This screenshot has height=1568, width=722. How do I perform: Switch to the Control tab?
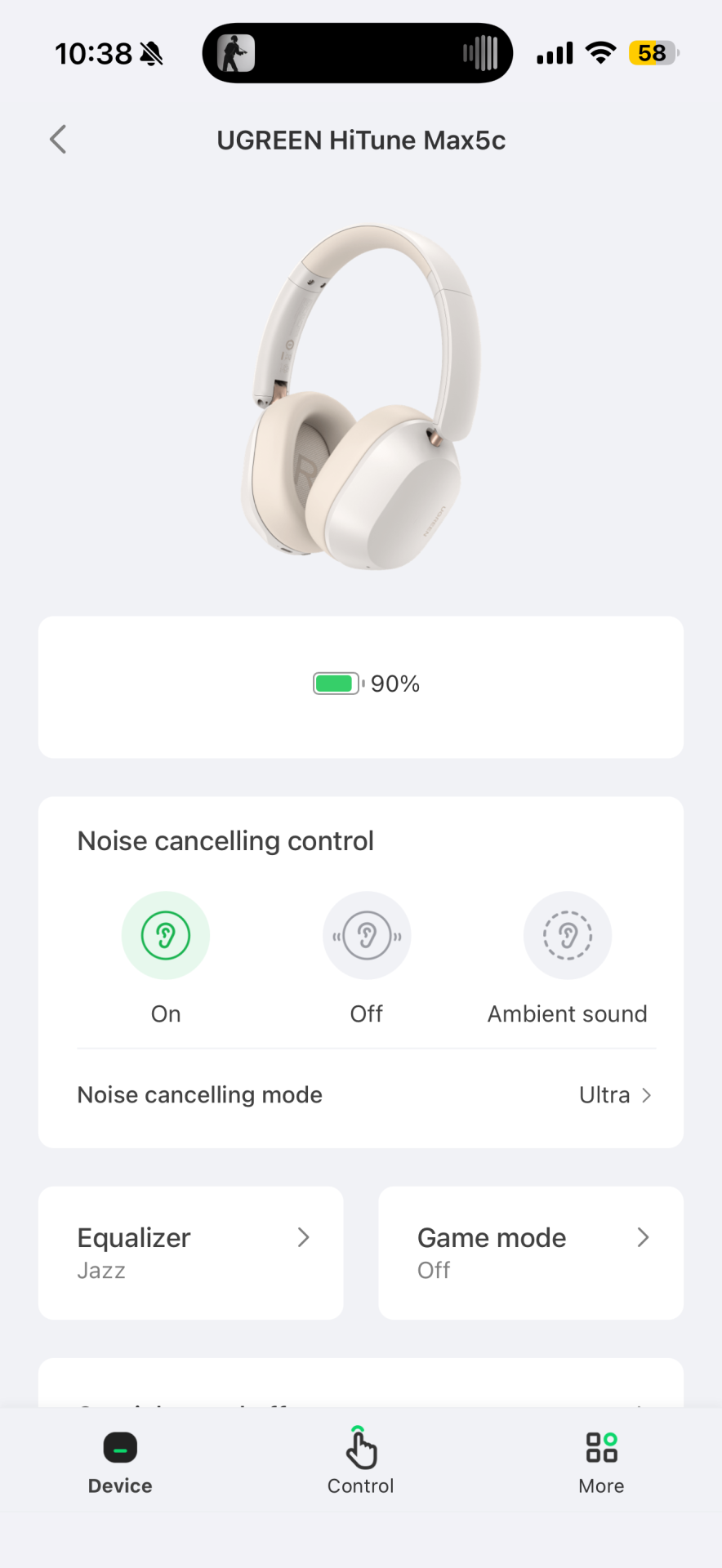click(x=361, y=1461)
